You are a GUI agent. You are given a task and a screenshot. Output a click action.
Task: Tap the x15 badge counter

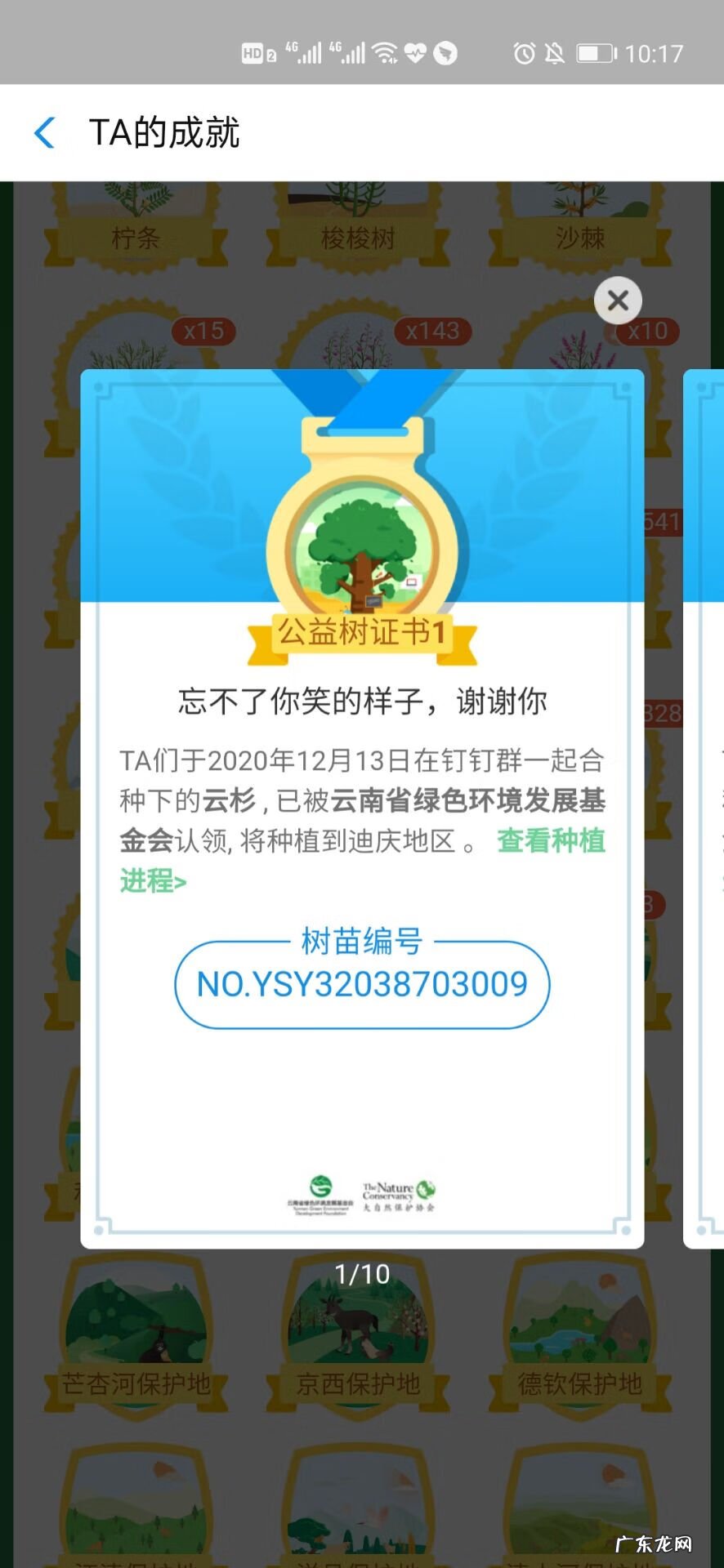[203, 332]
